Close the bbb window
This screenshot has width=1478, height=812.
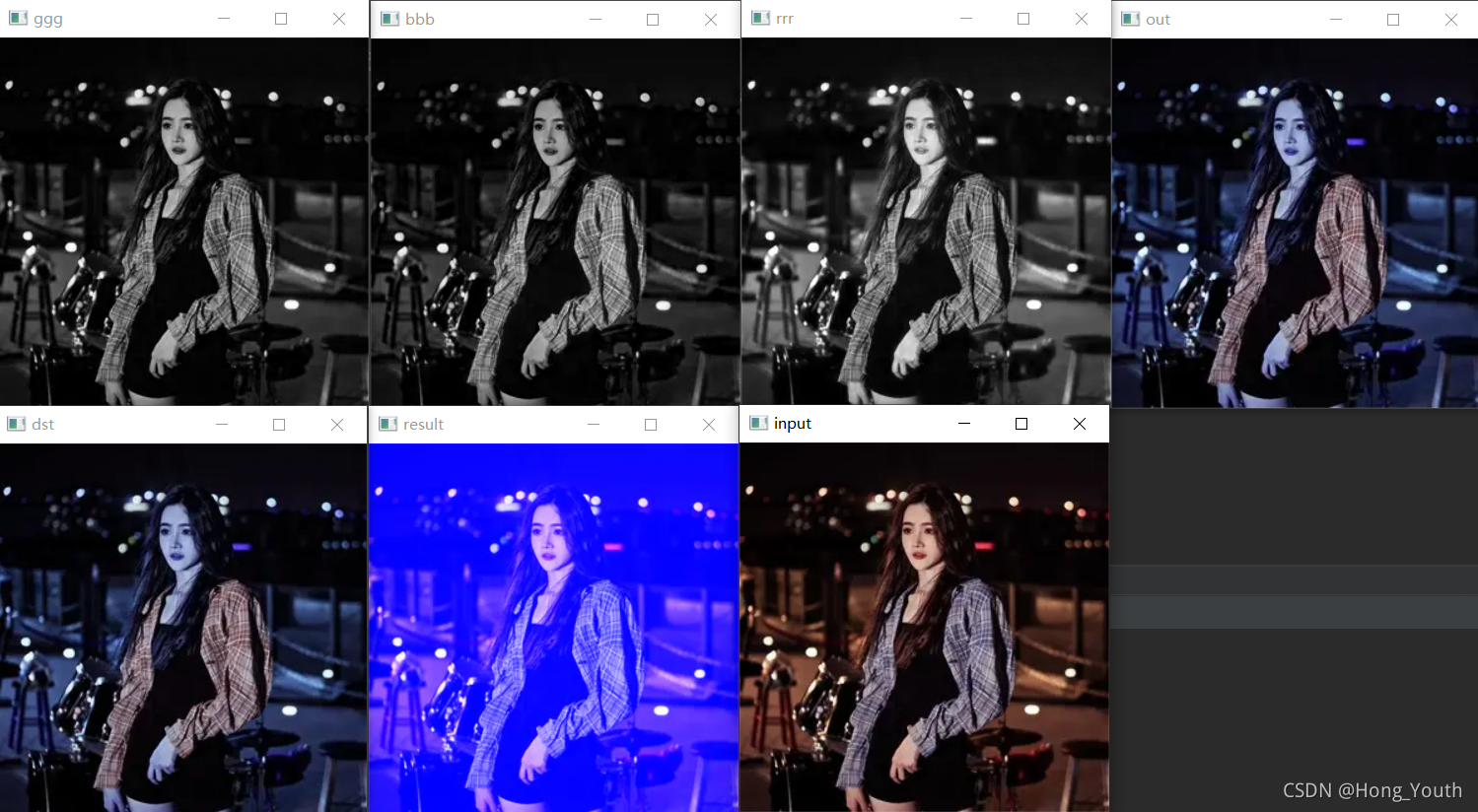click(x=711, y=20)
